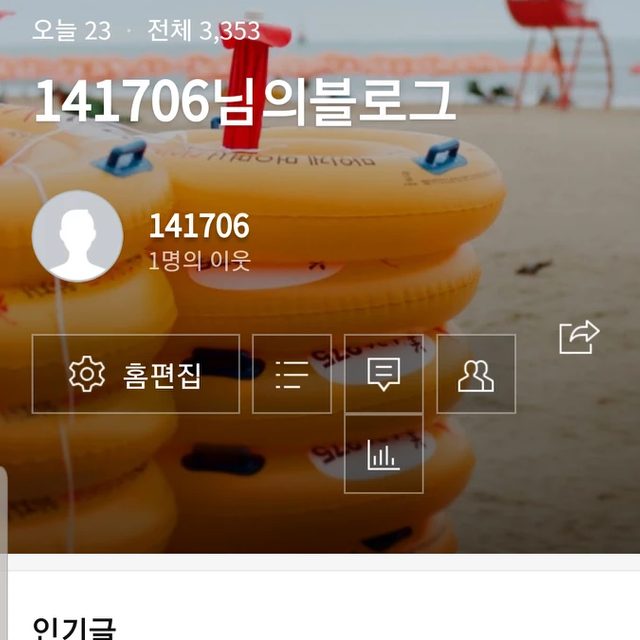This screenshot has height=640, width=640.
Task: Share this blog
Action: (579, 337)
